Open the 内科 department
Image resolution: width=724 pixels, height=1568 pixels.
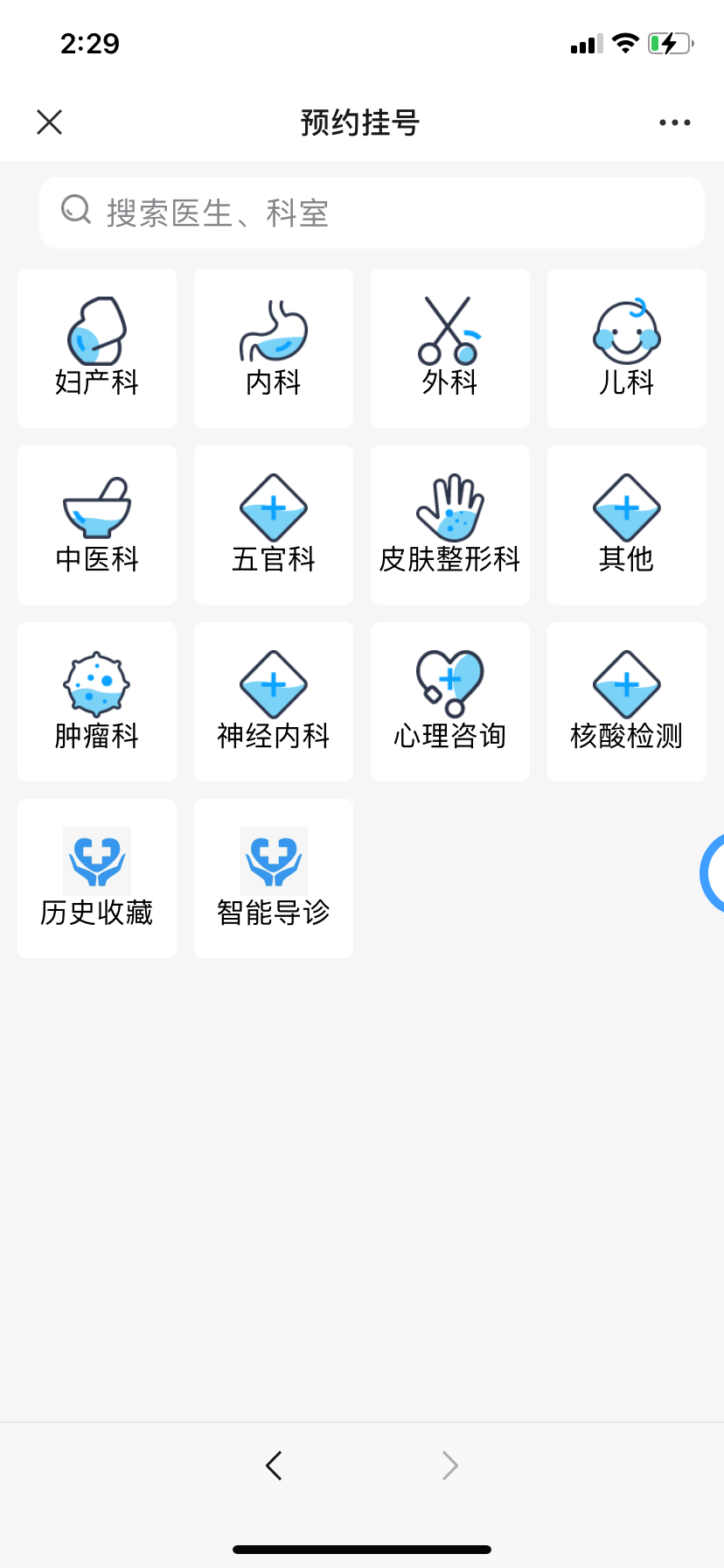pos(274,348)
